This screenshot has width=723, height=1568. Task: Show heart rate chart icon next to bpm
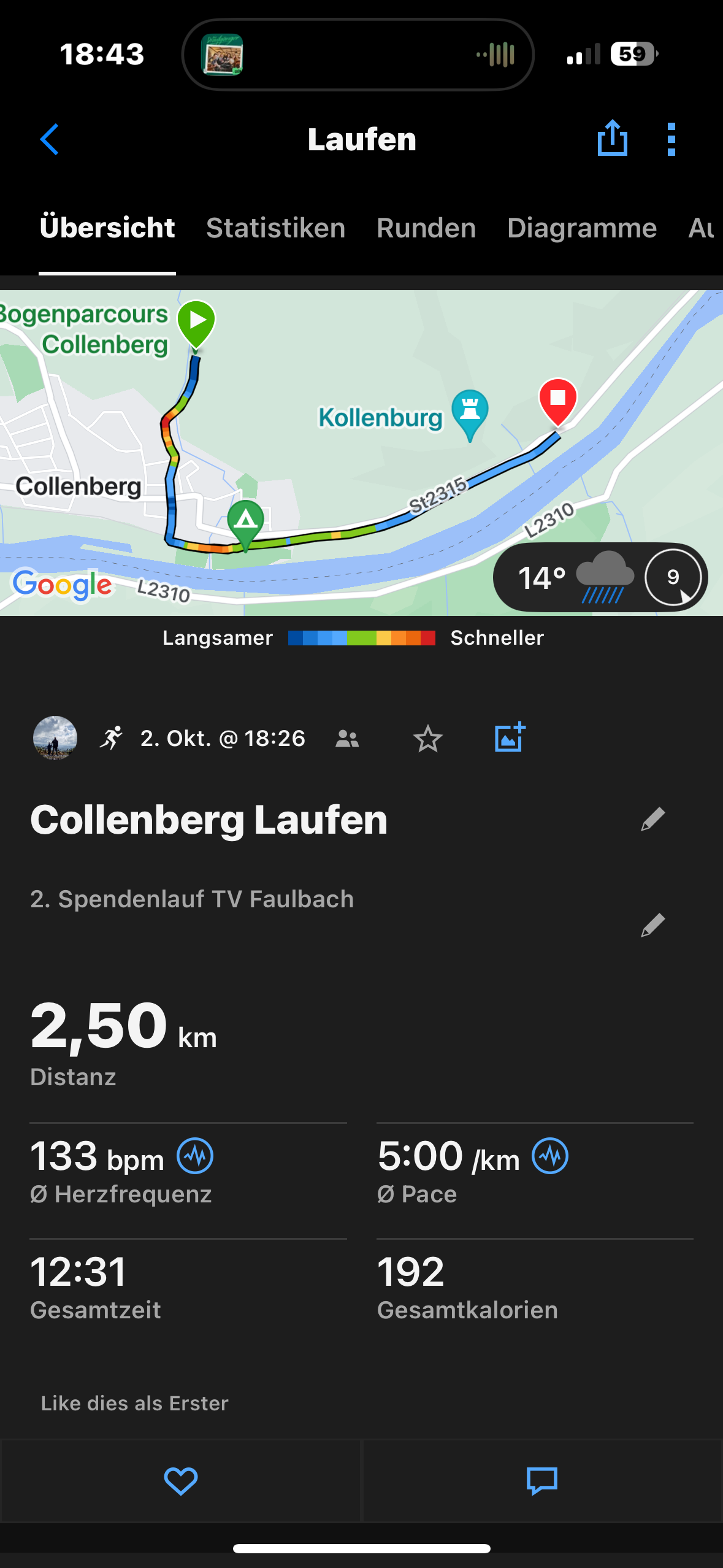coord(195,1156)
